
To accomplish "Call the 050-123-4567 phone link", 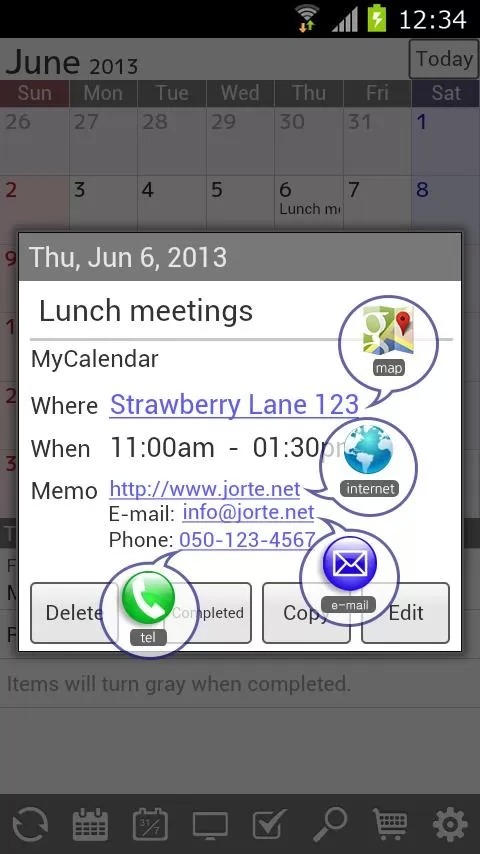I will 247,540.
